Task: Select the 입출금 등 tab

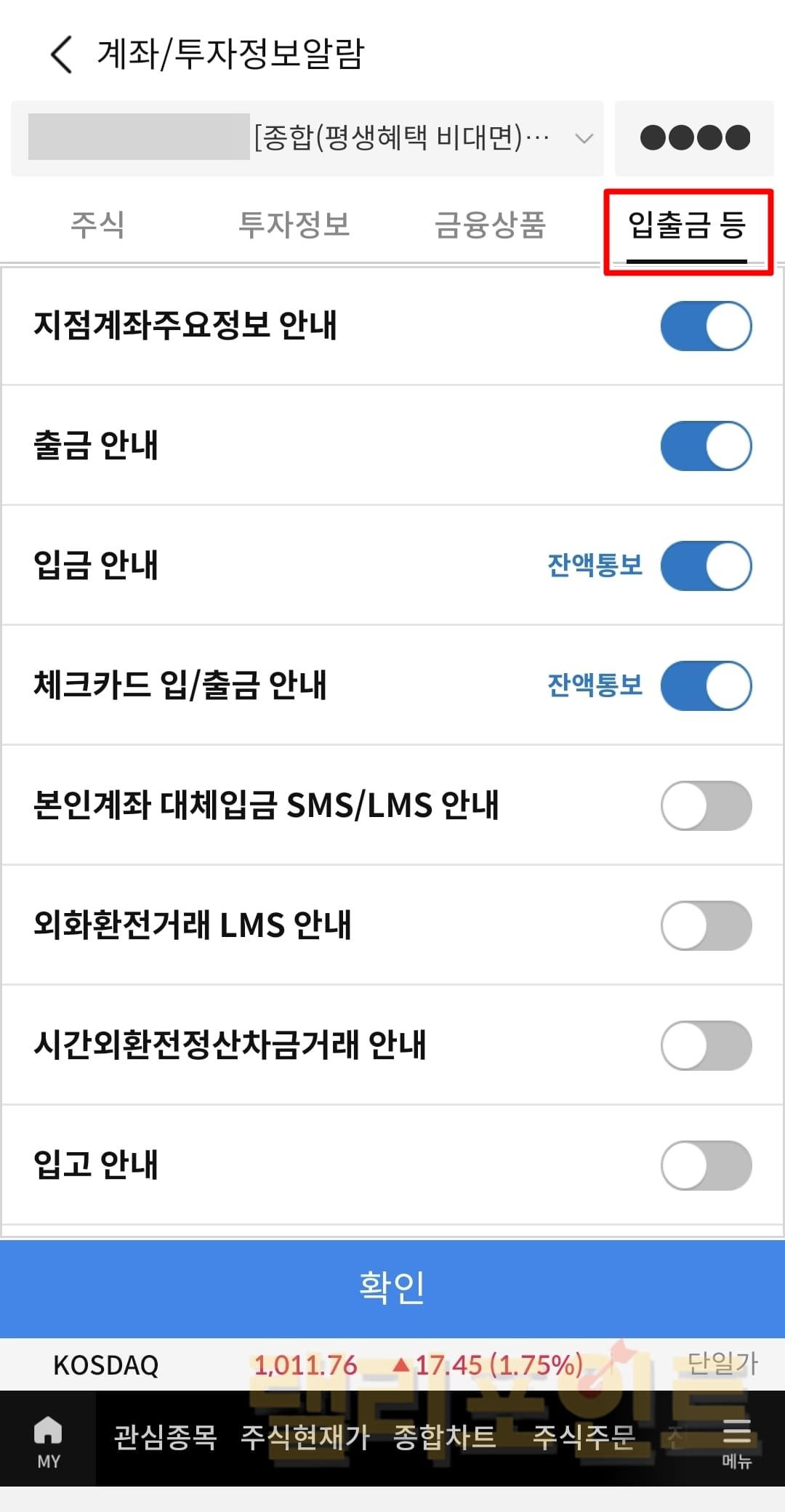Action: pyautogui.click(x=687, y=225)
